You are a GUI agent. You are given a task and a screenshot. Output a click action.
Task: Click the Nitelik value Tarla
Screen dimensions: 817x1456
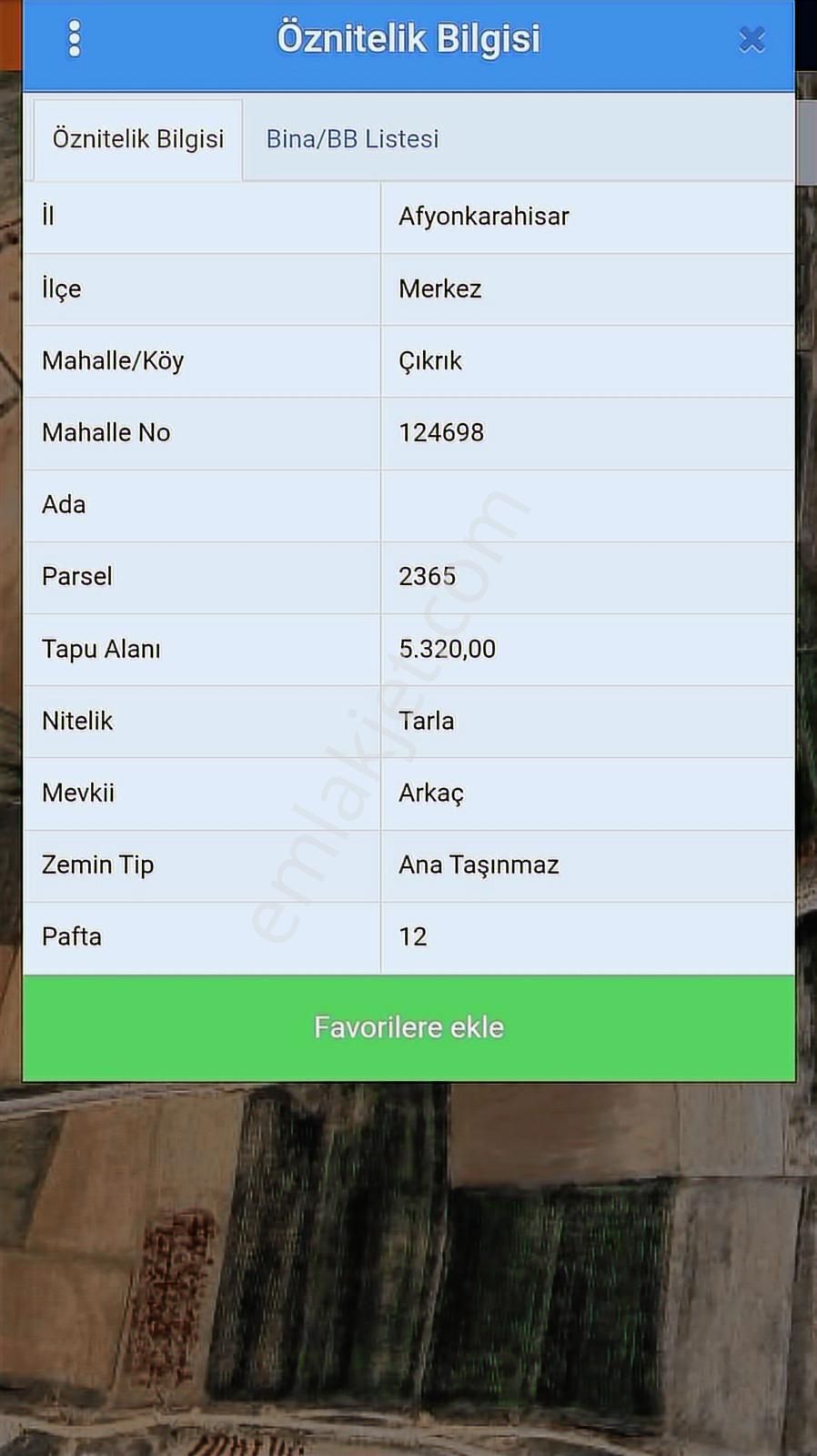pyautogui.click(x=425, y=721)
